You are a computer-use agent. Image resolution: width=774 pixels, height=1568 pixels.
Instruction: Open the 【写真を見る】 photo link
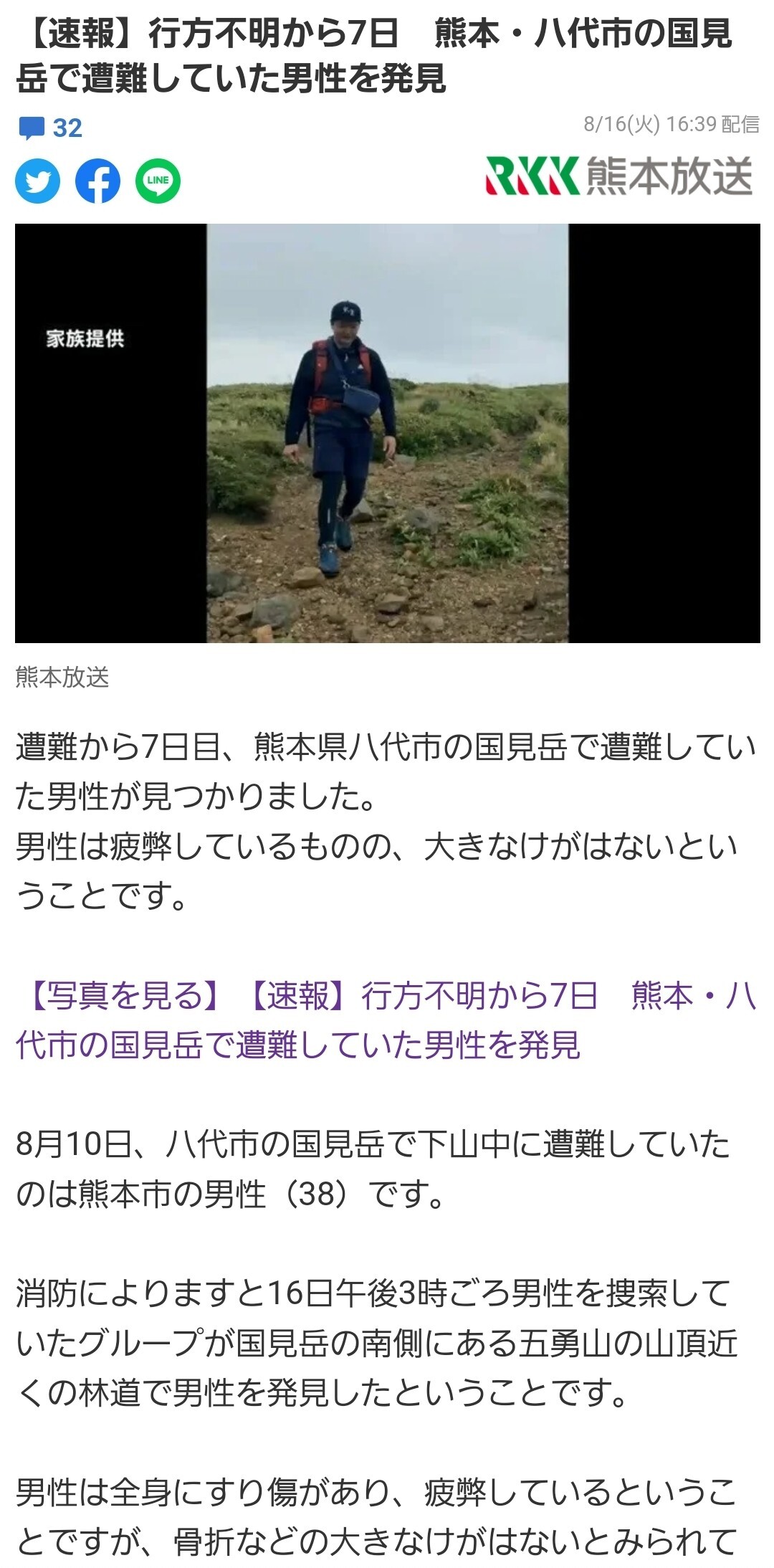pyautogui.click(x=122, y=994)
